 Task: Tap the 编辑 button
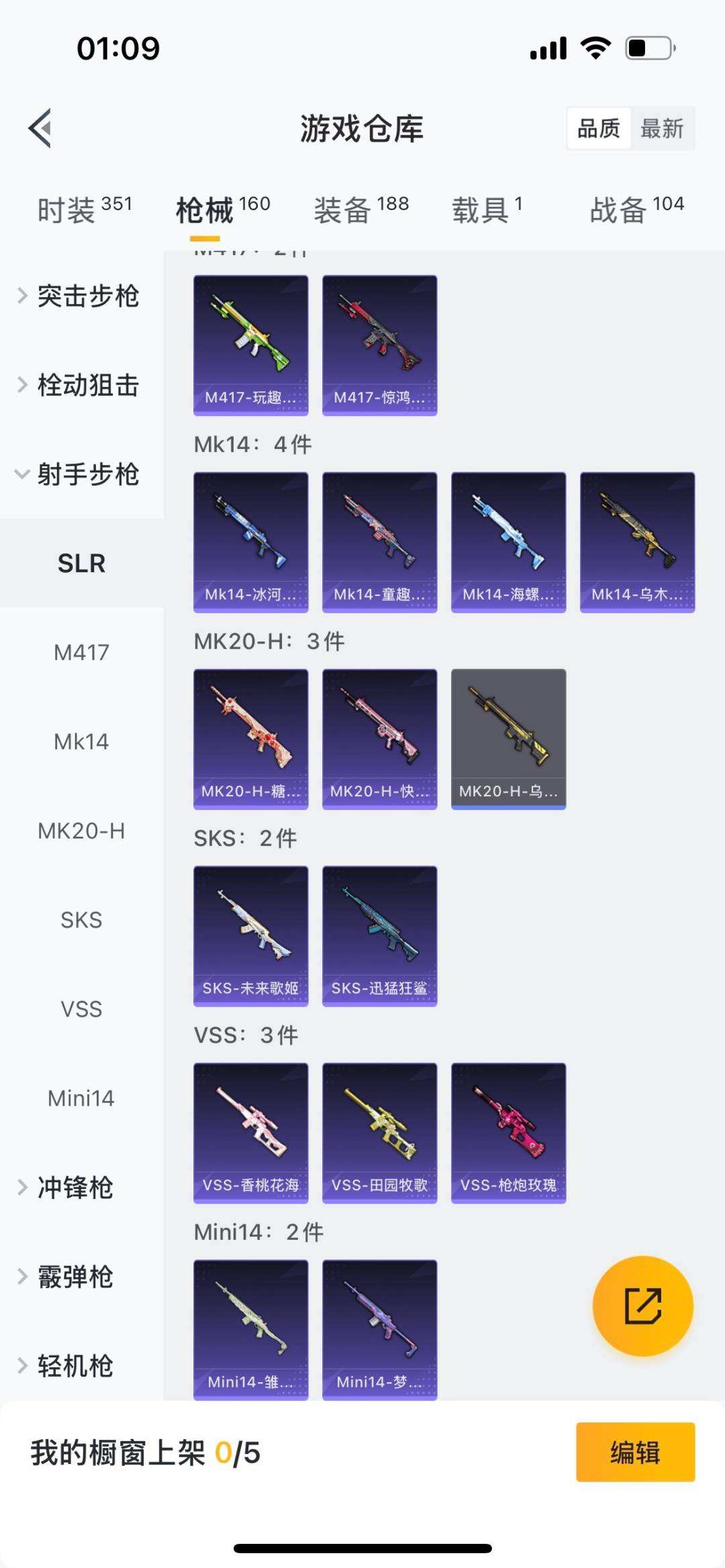point(635,1452)
